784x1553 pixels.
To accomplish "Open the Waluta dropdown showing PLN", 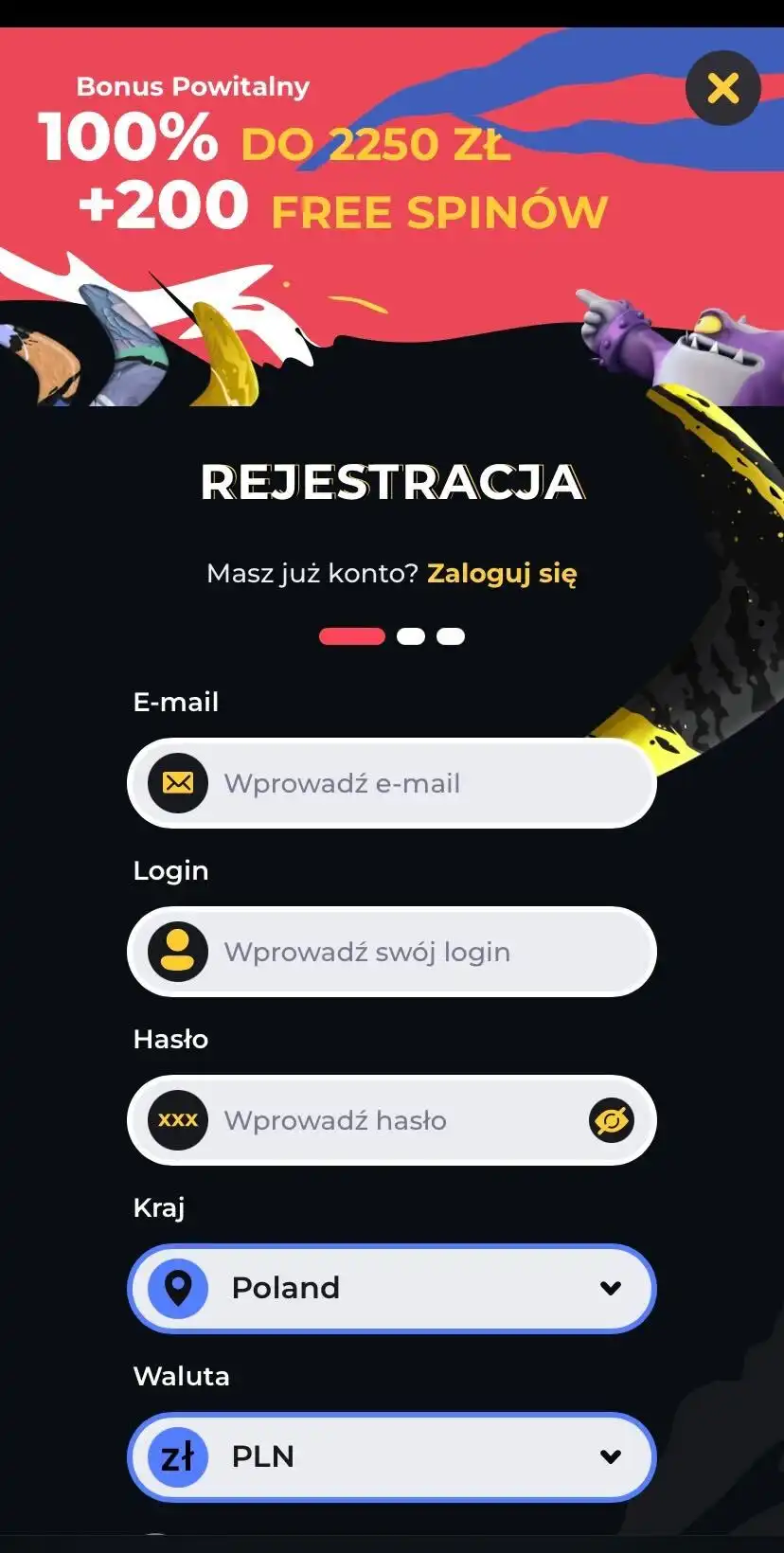I will pos(392,1456).
